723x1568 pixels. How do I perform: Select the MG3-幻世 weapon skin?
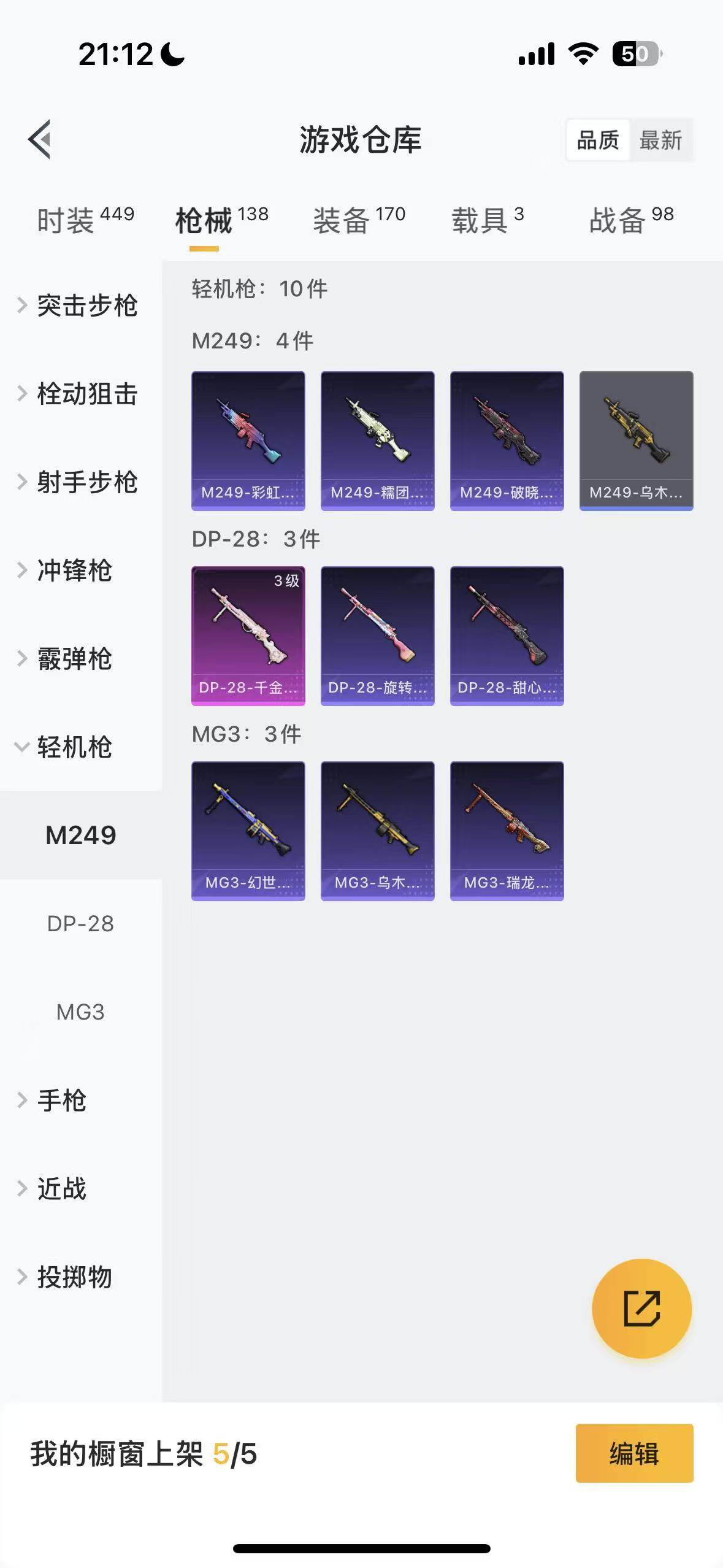point(248,830)
